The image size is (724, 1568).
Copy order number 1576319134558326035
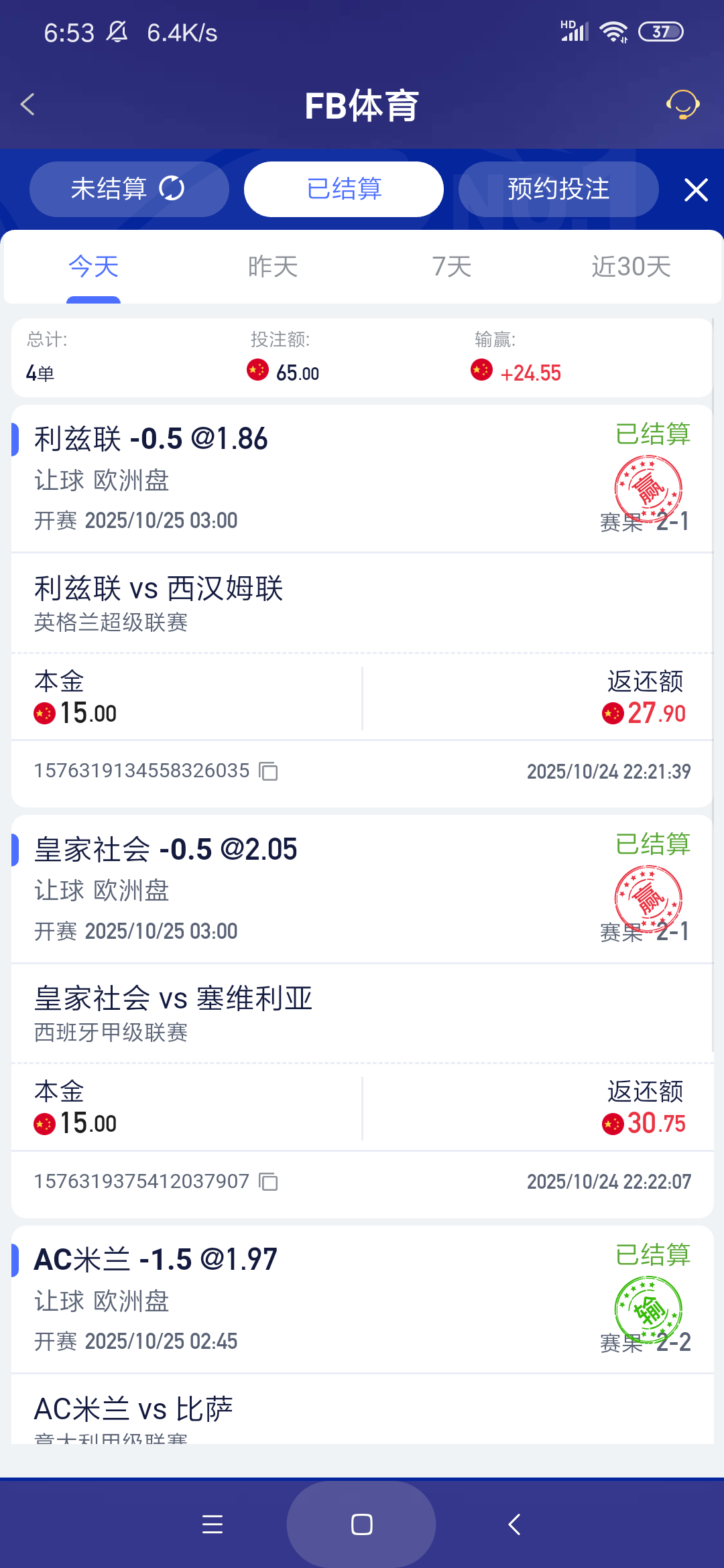(x=267, y=772)
